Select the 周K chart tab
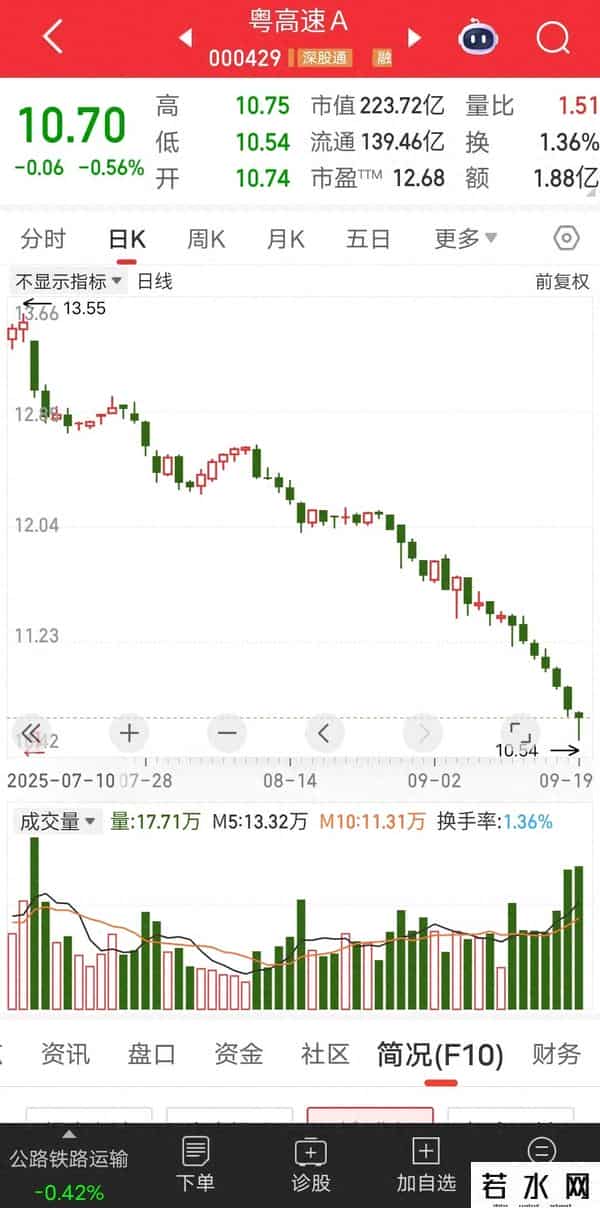 (206, 239)
